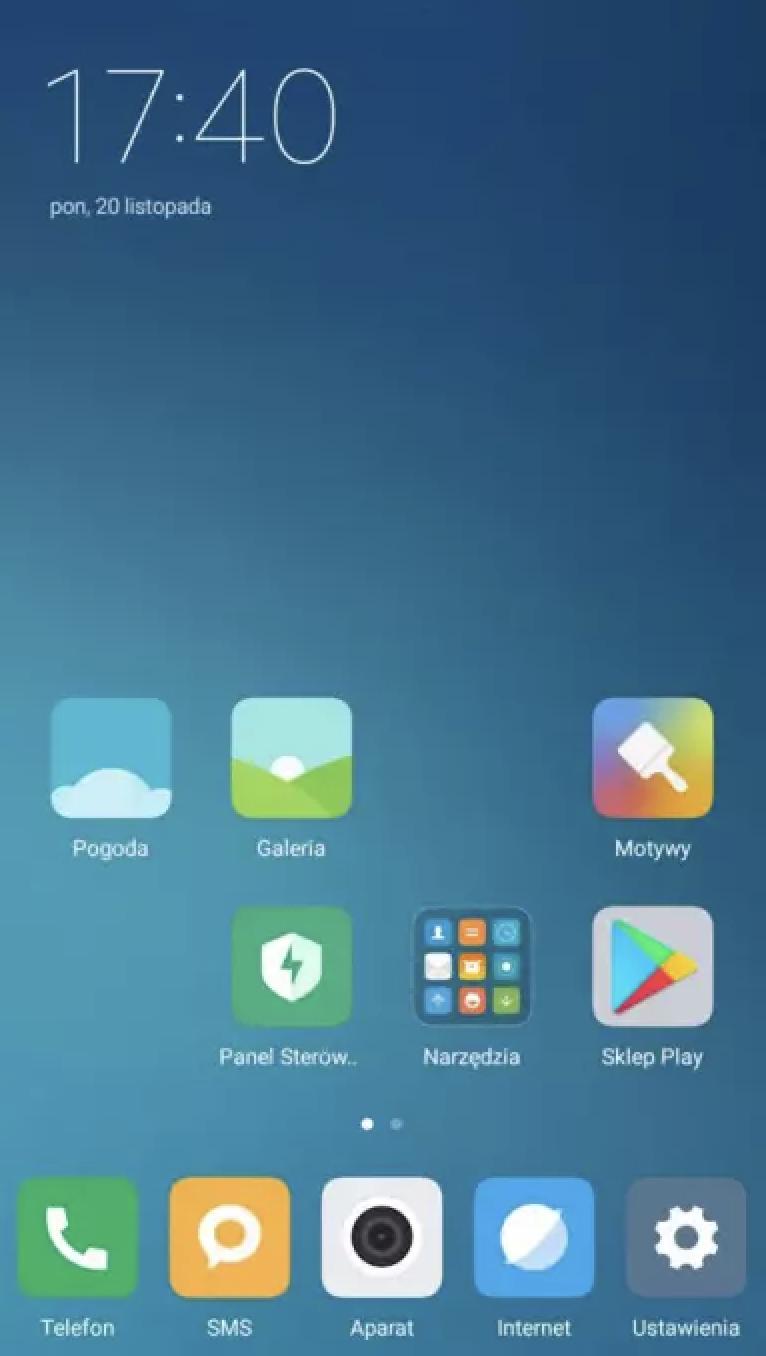Open Ustawienia settings

[686, 1237]
